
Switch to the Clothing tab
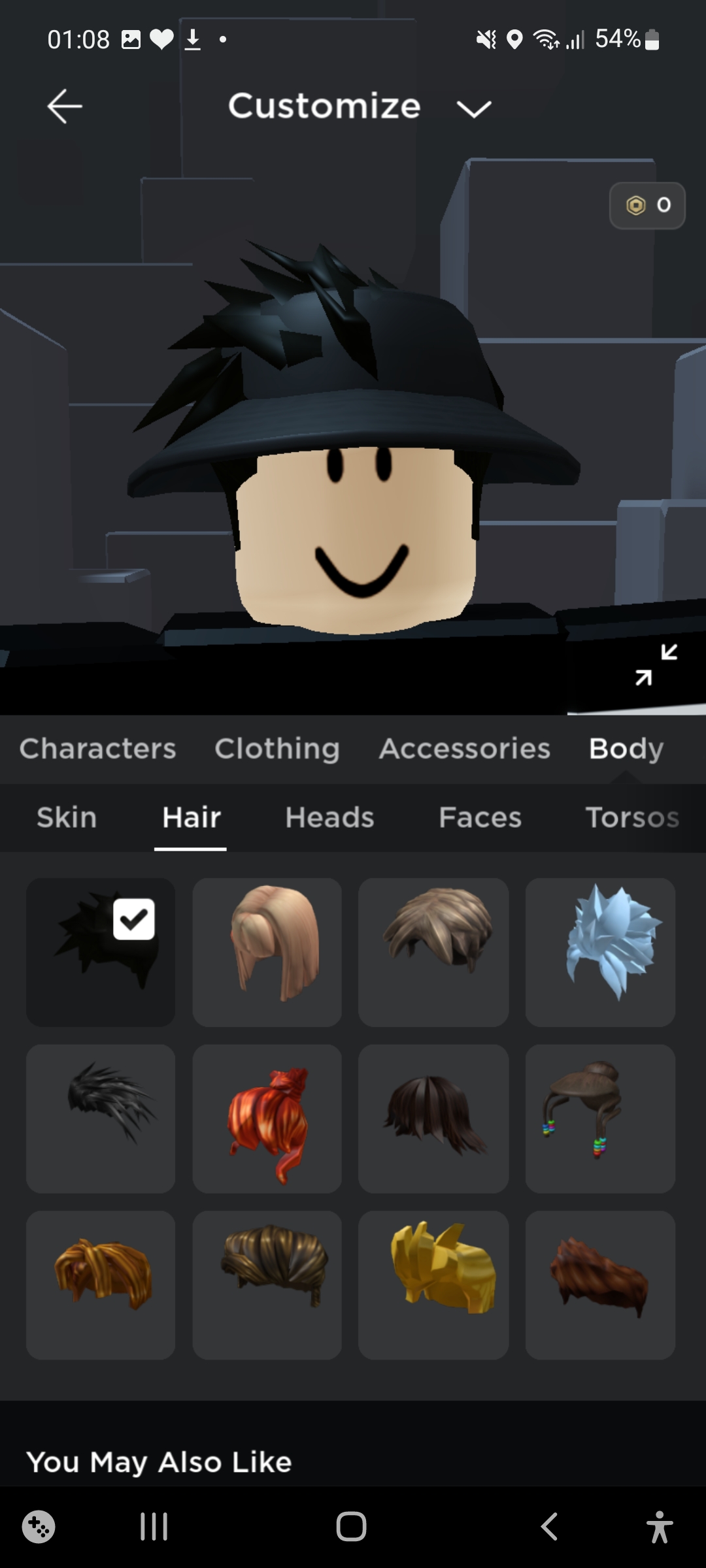click(277, 749)
